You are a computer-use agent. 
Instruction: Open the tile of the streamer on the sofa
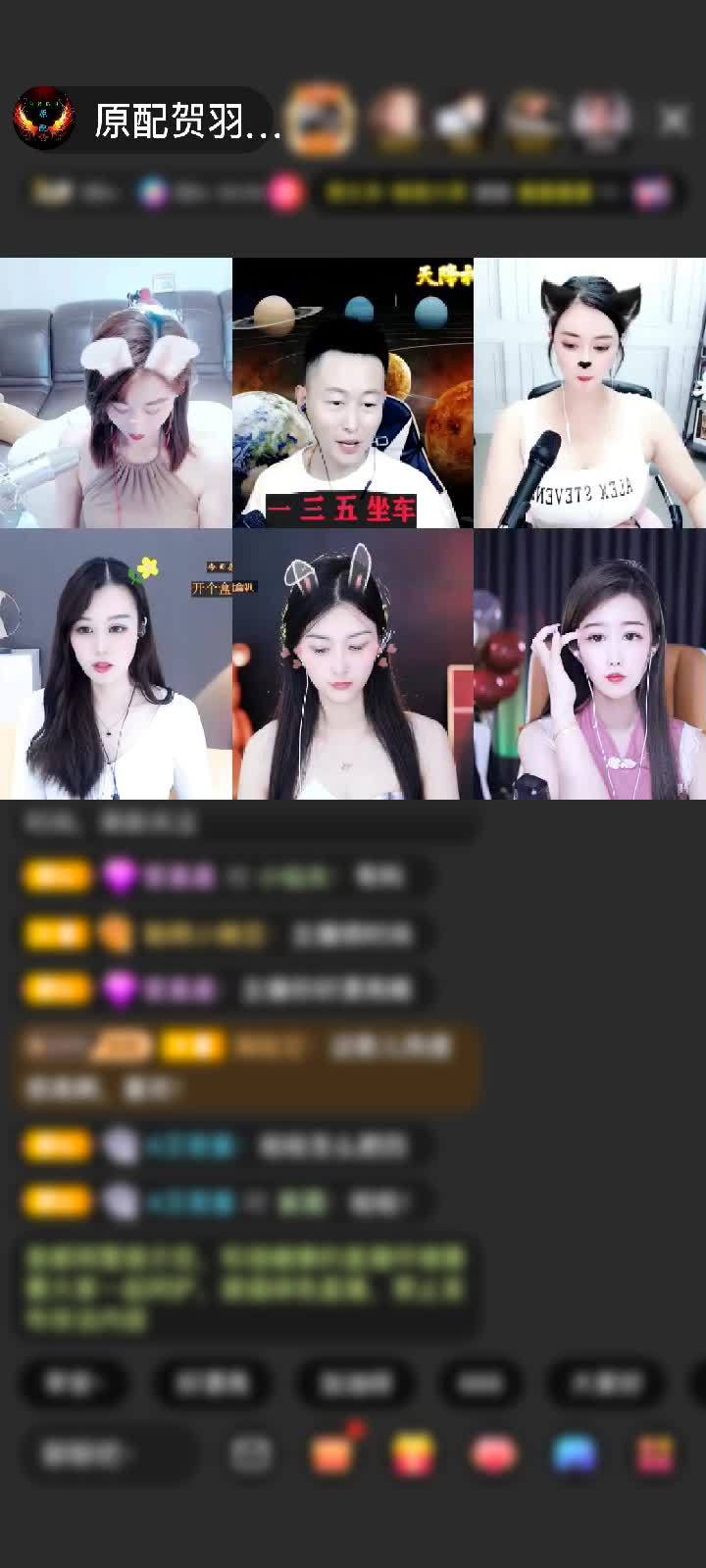point(116,393)
